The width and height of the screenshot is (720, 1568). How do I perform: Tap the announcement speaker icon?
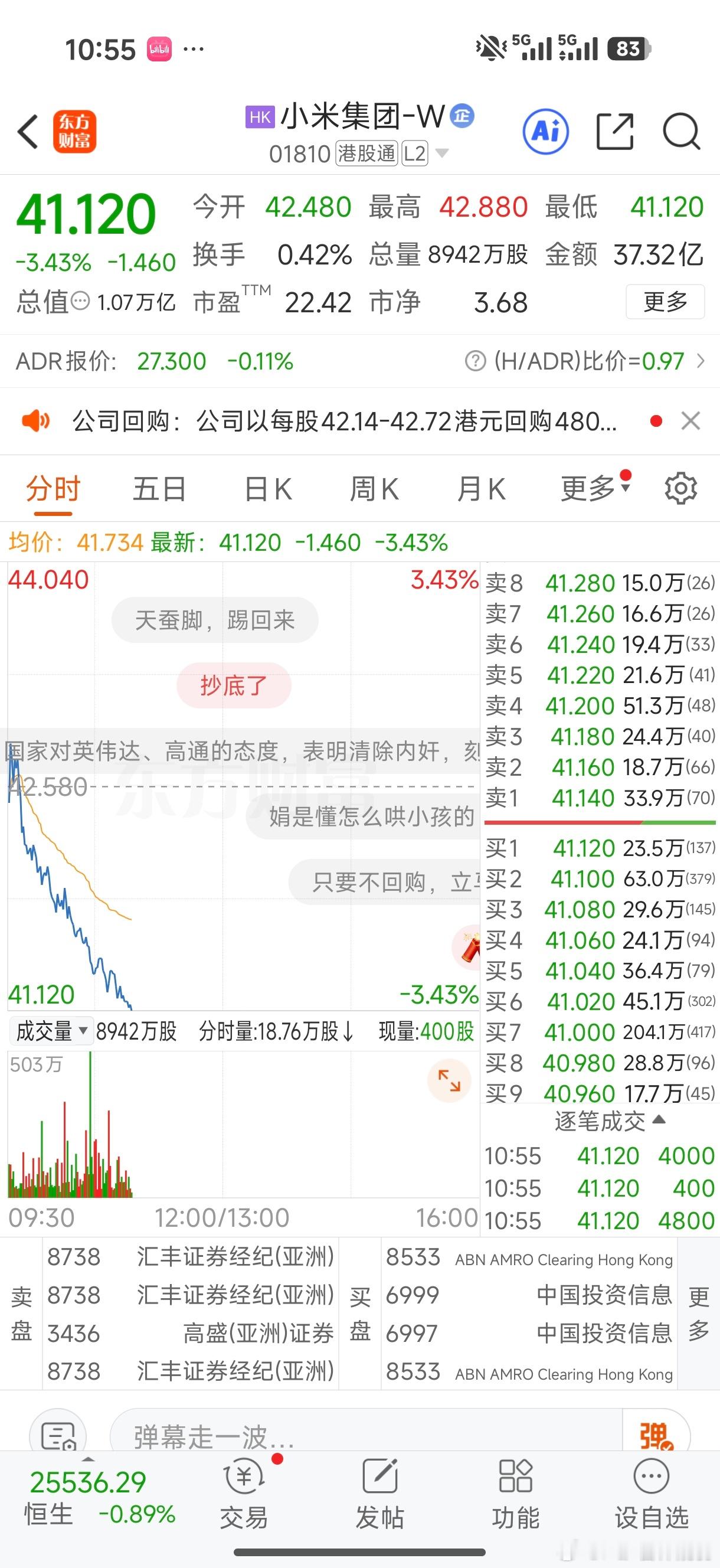tap(35, 421)
